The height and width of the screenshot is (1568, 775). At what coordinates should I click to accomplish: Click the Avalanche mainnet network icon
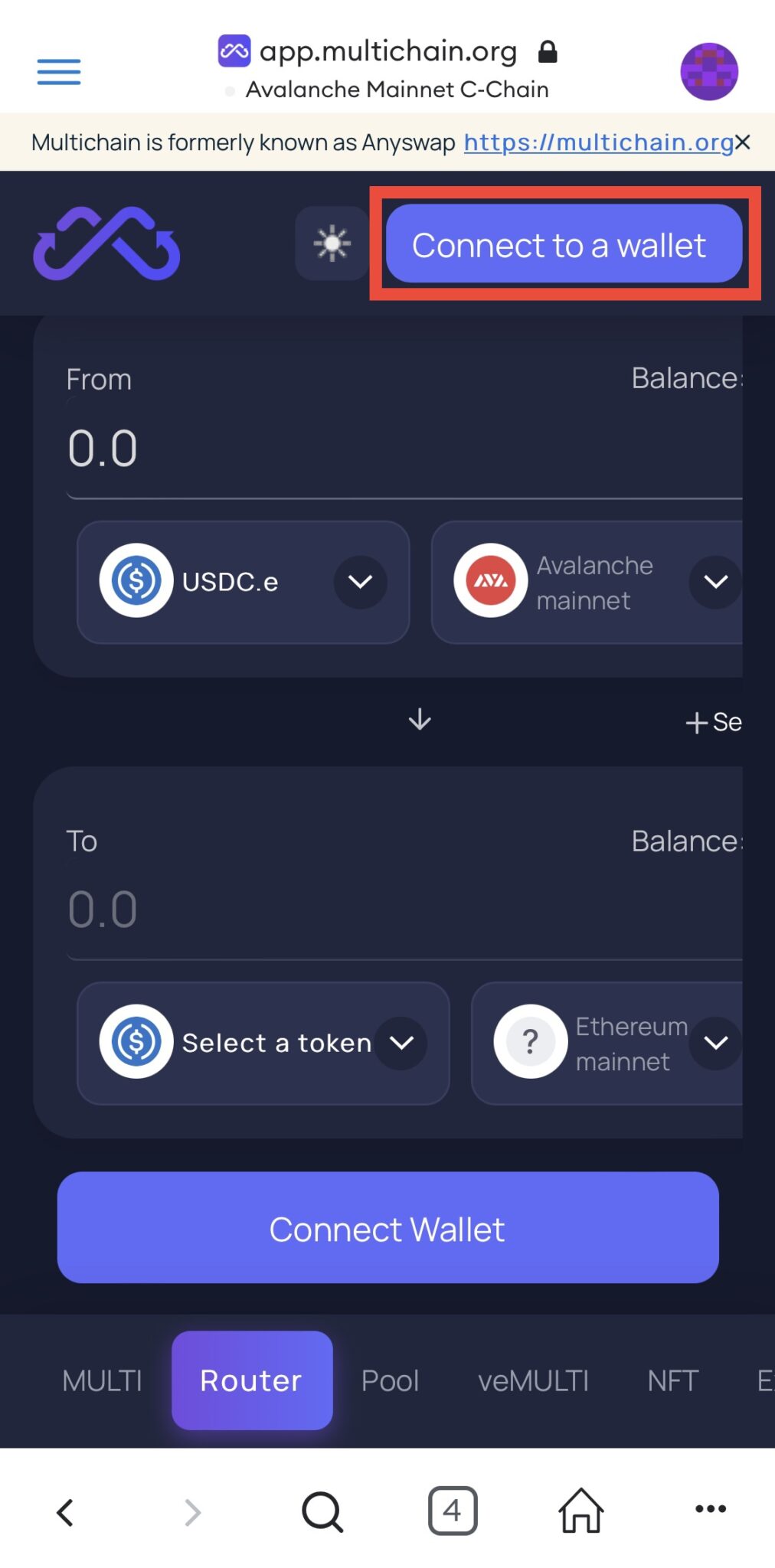[490, 581]
